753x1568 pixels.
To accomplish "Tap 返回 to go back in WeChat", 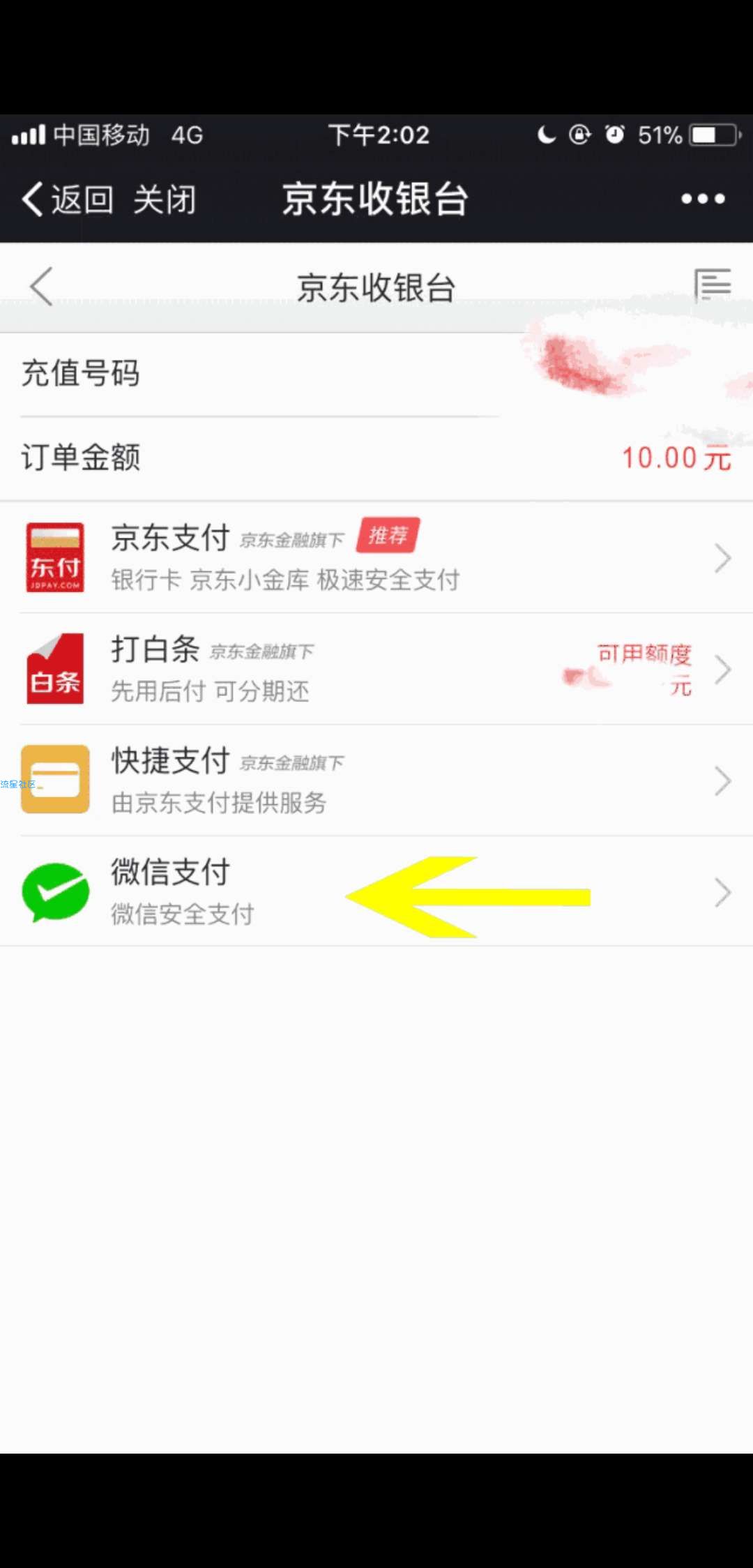I will pos(68,200).
